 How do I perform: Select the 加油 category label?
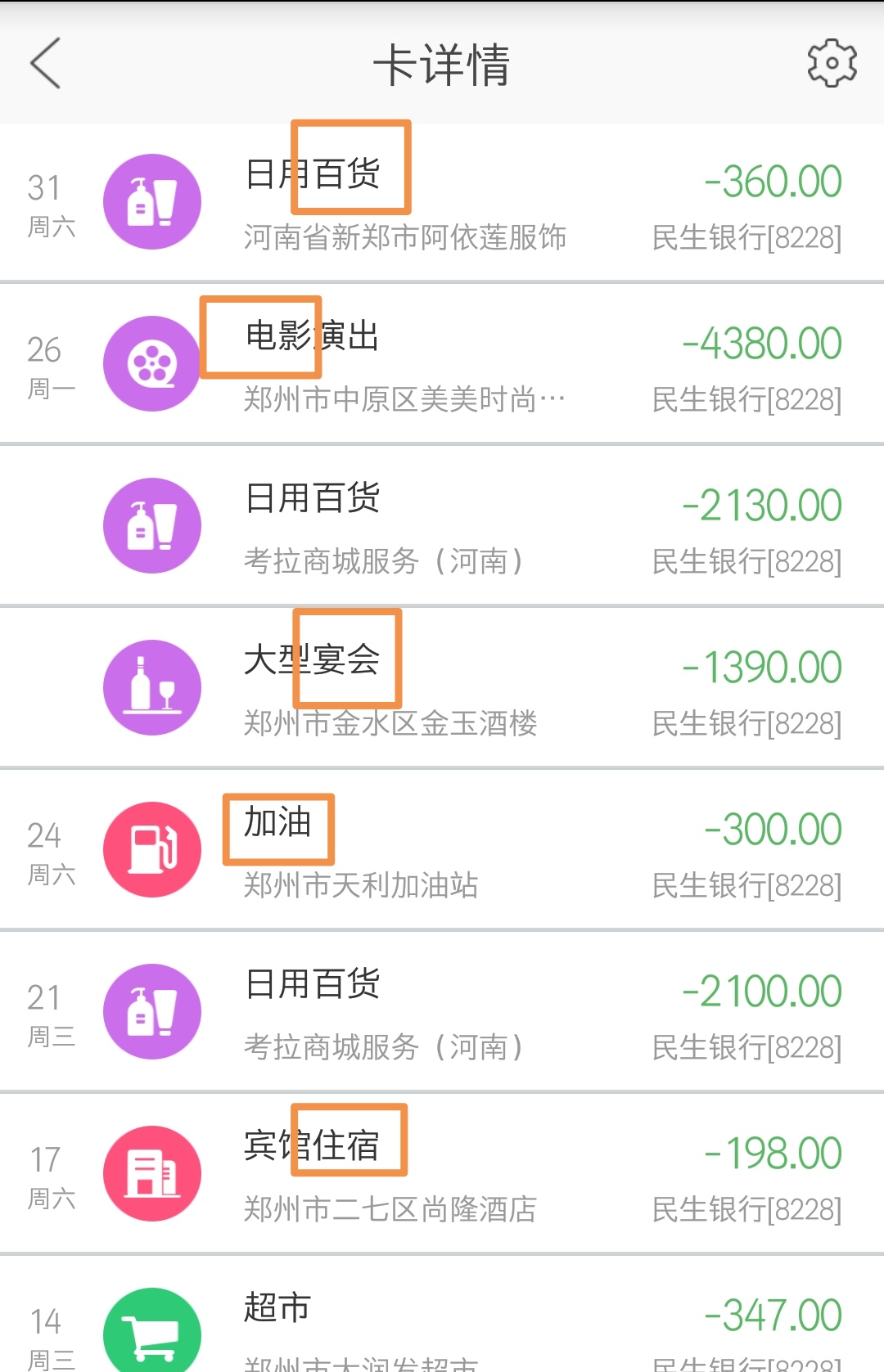(277, 825)
